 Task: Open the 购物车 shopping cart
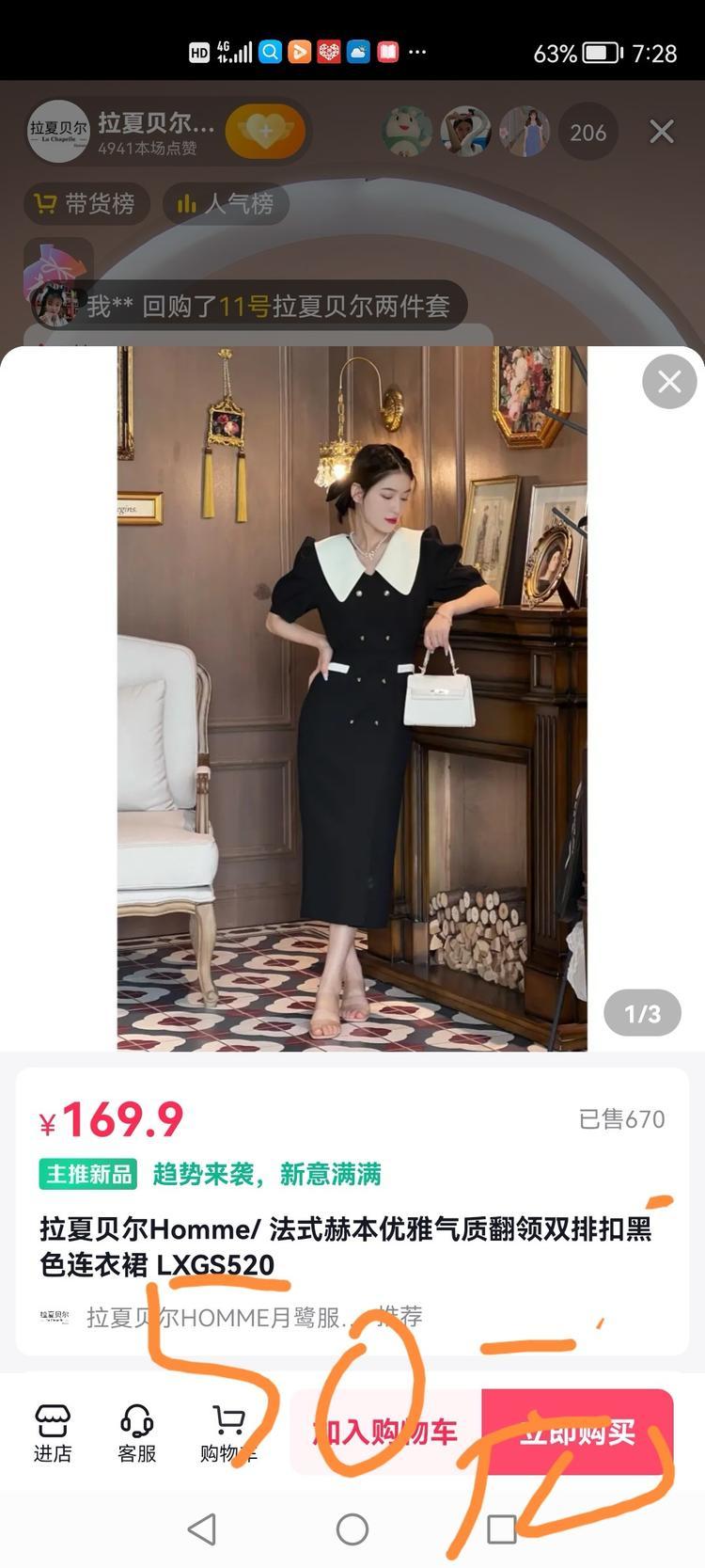pyautogui.click(x=228, y=1433)
